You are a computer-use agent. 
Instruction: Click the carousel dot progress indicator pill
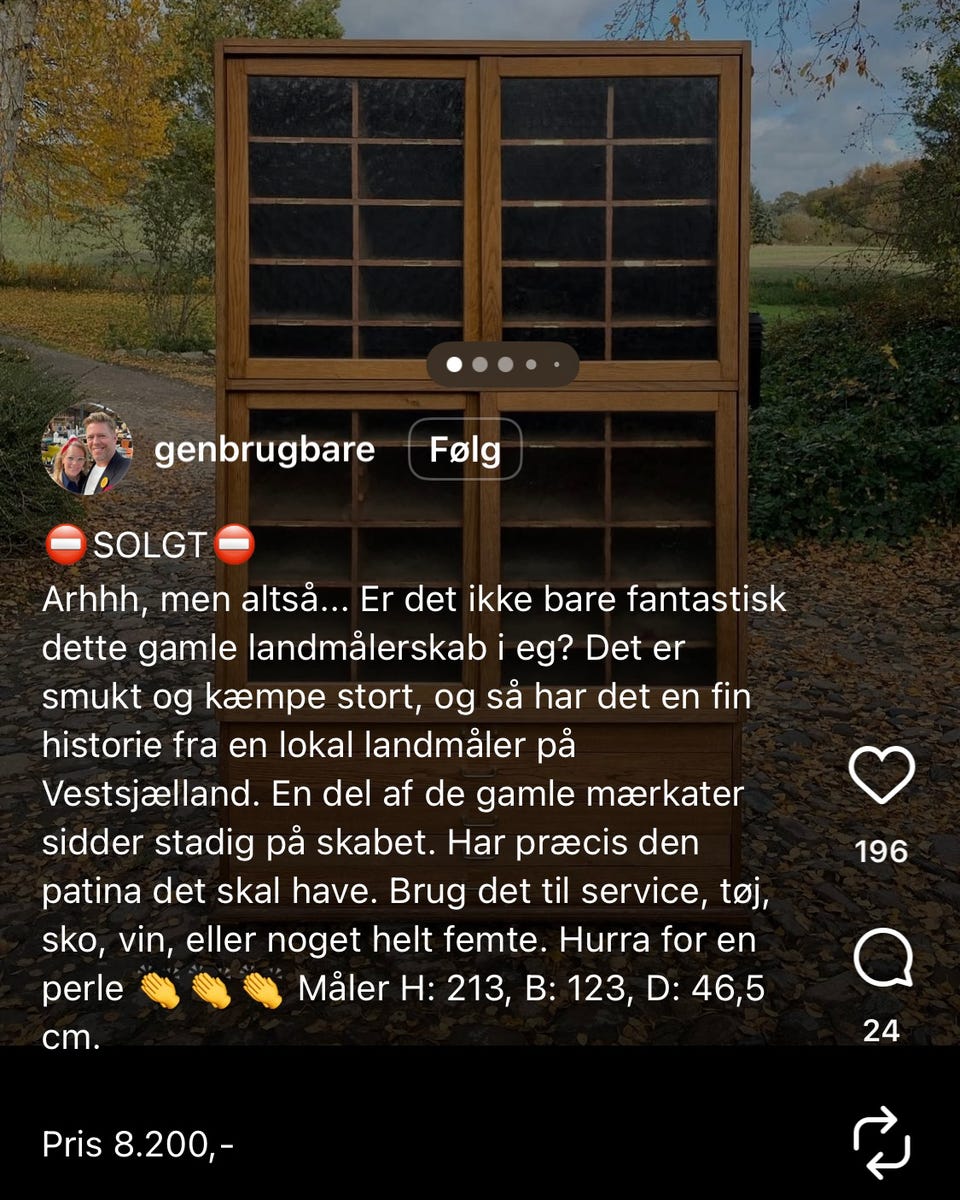pyautogui.click(x=503, y=365)
